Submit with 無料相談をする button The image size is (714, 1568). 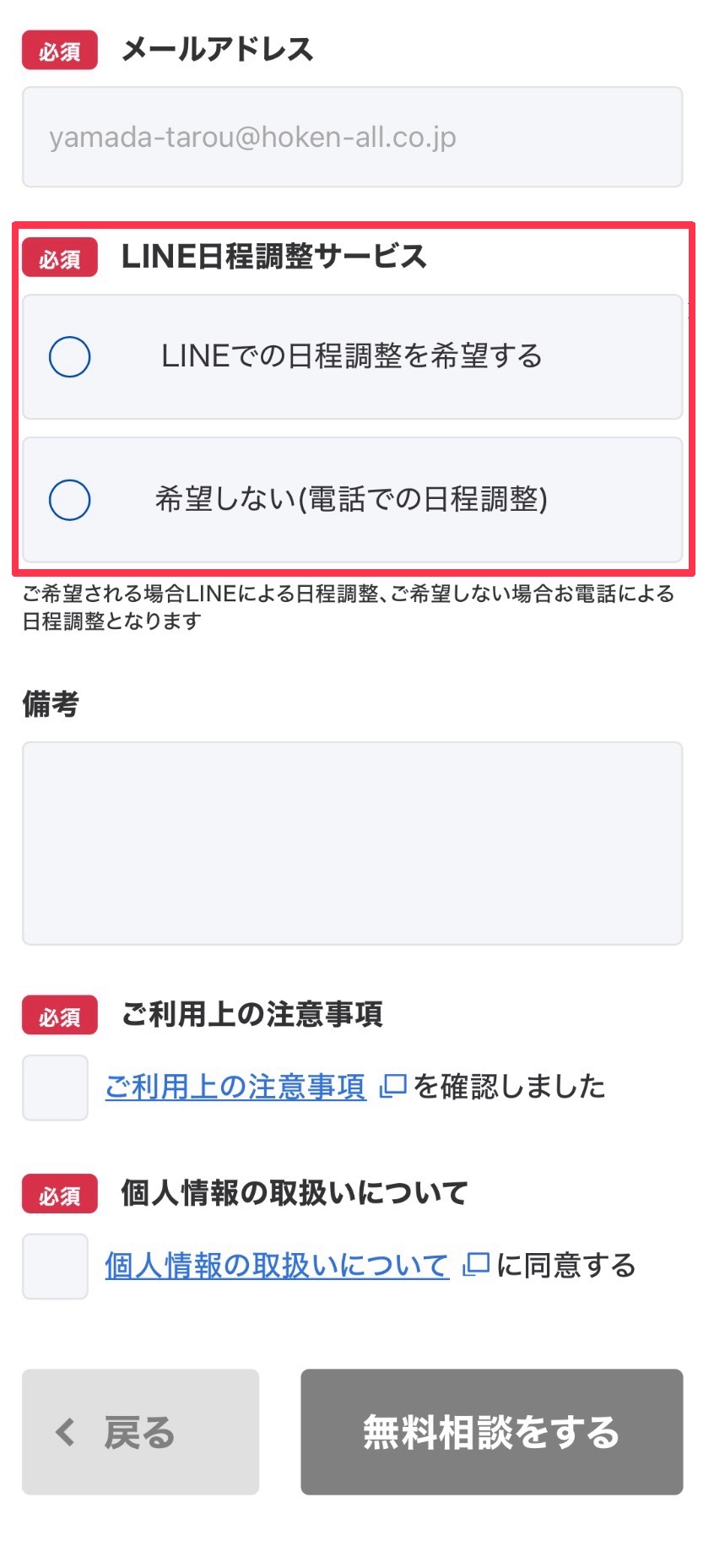(492, 1432)
